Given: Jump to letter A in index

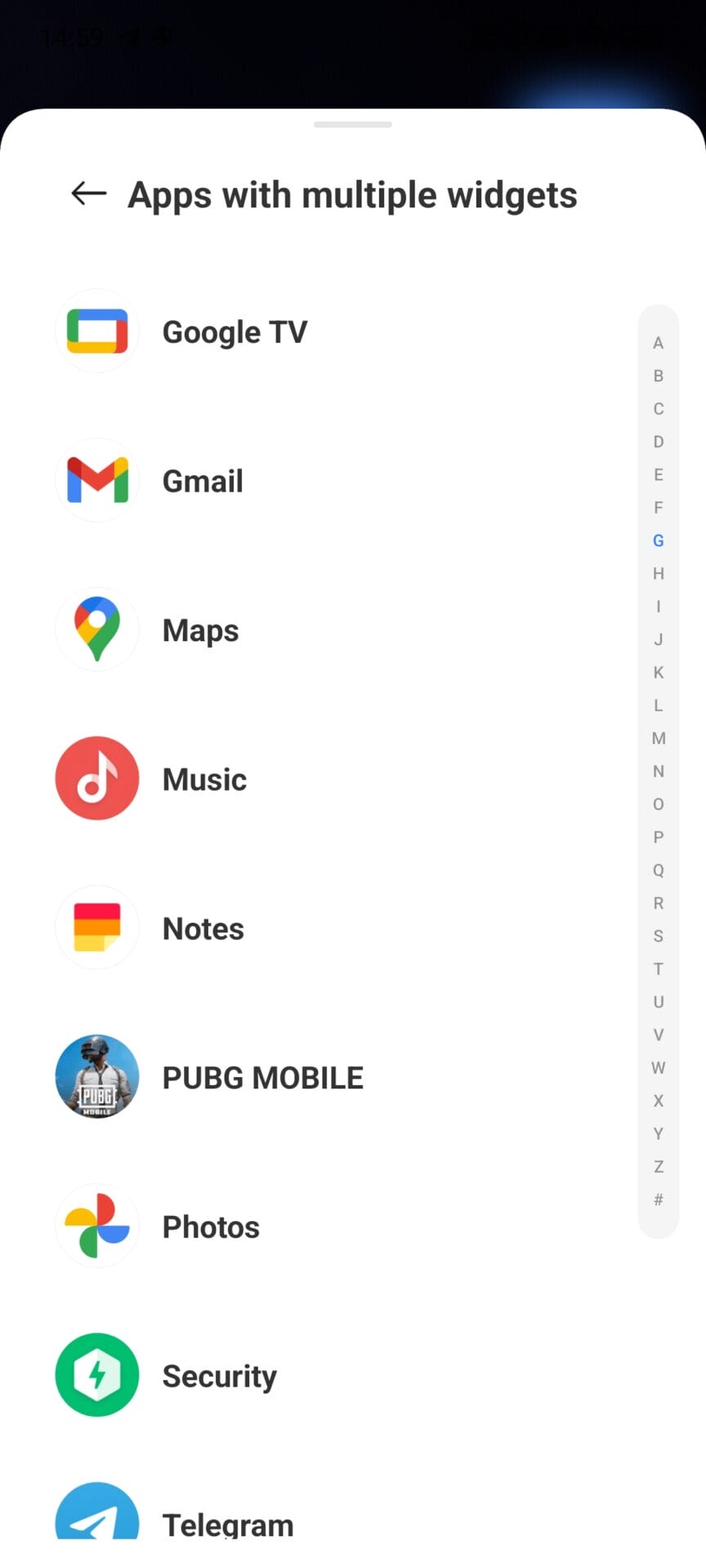Looking at the screenshot, I should (x=659, y=343).
